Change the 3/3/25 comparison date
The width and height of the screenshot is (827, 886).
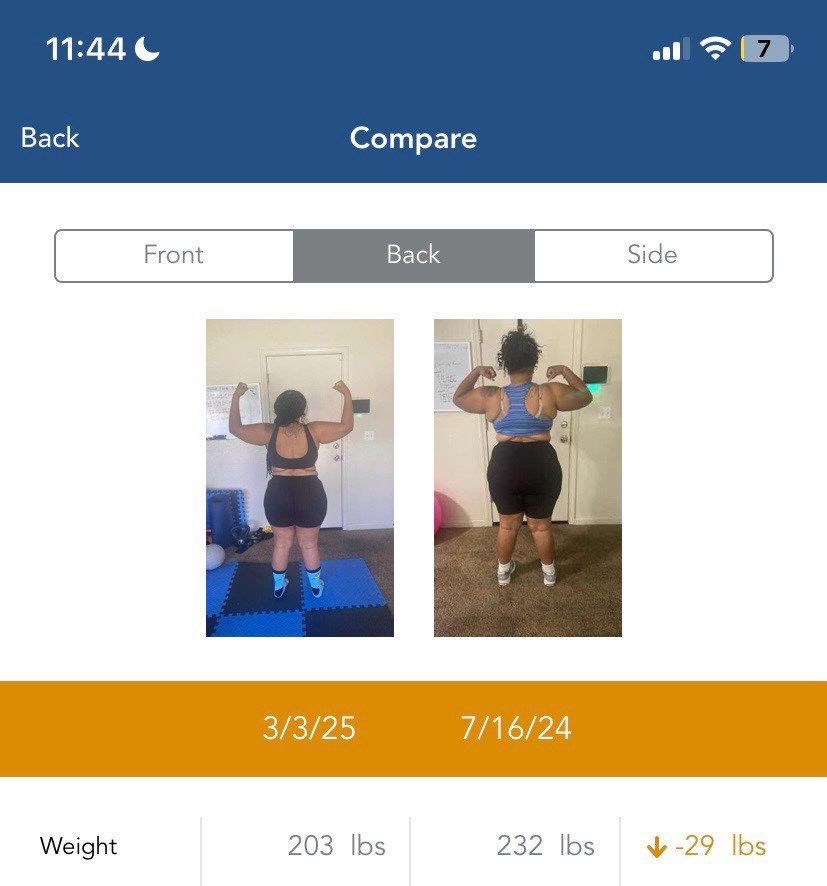point(309,728)
